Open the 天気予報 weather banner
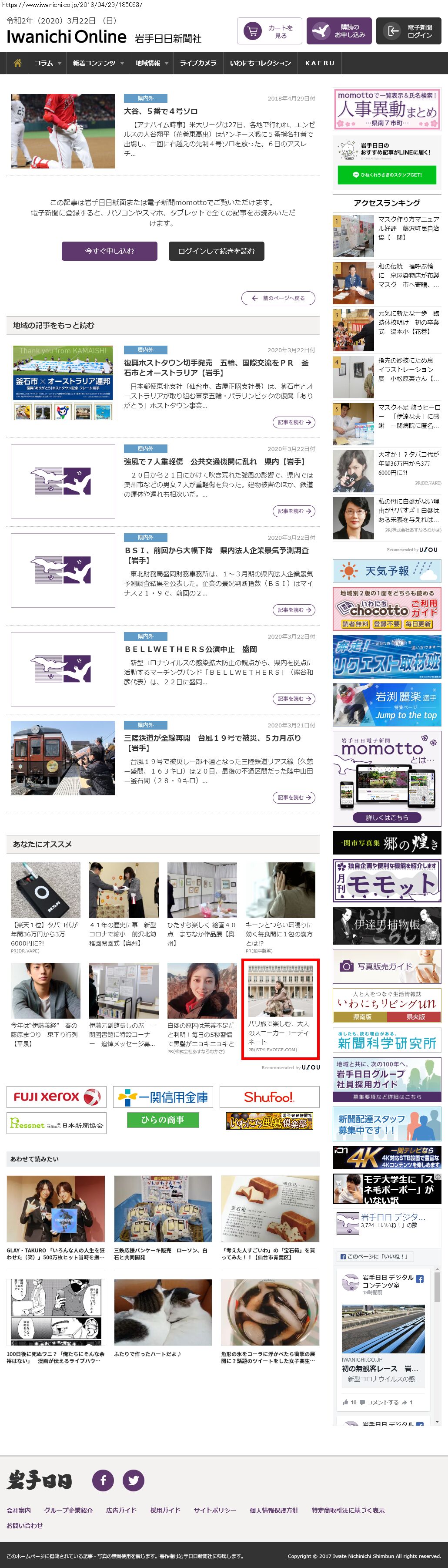448x1568 pixels. click(387, 572)
